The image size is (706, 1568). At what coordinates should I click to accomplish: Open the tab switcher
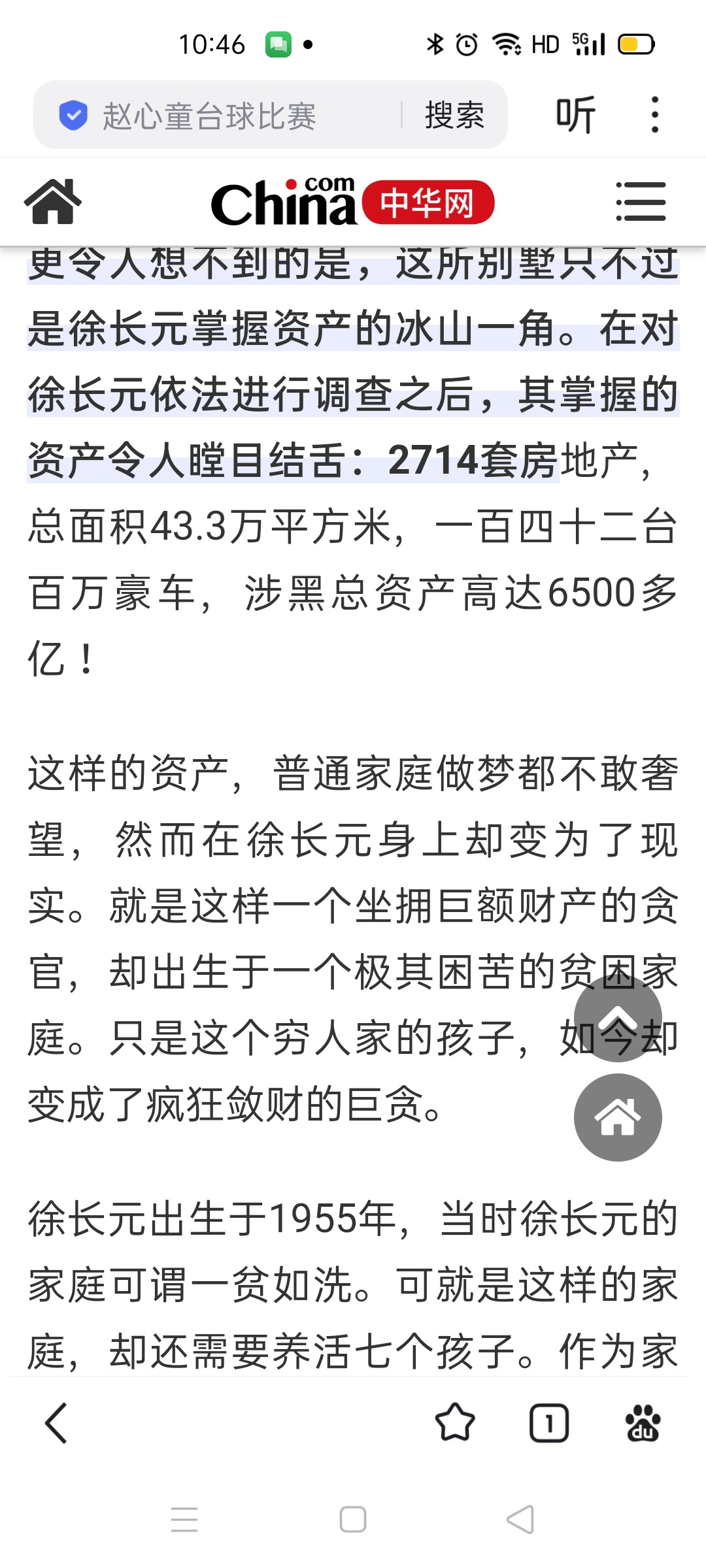point(549,1423)
